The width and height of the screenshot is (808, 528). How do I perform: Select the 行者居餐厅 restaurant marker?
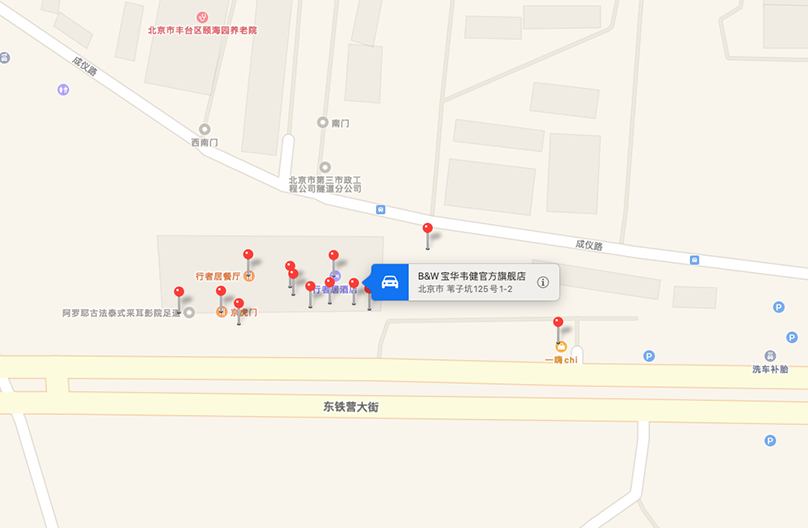click(248, 275)
